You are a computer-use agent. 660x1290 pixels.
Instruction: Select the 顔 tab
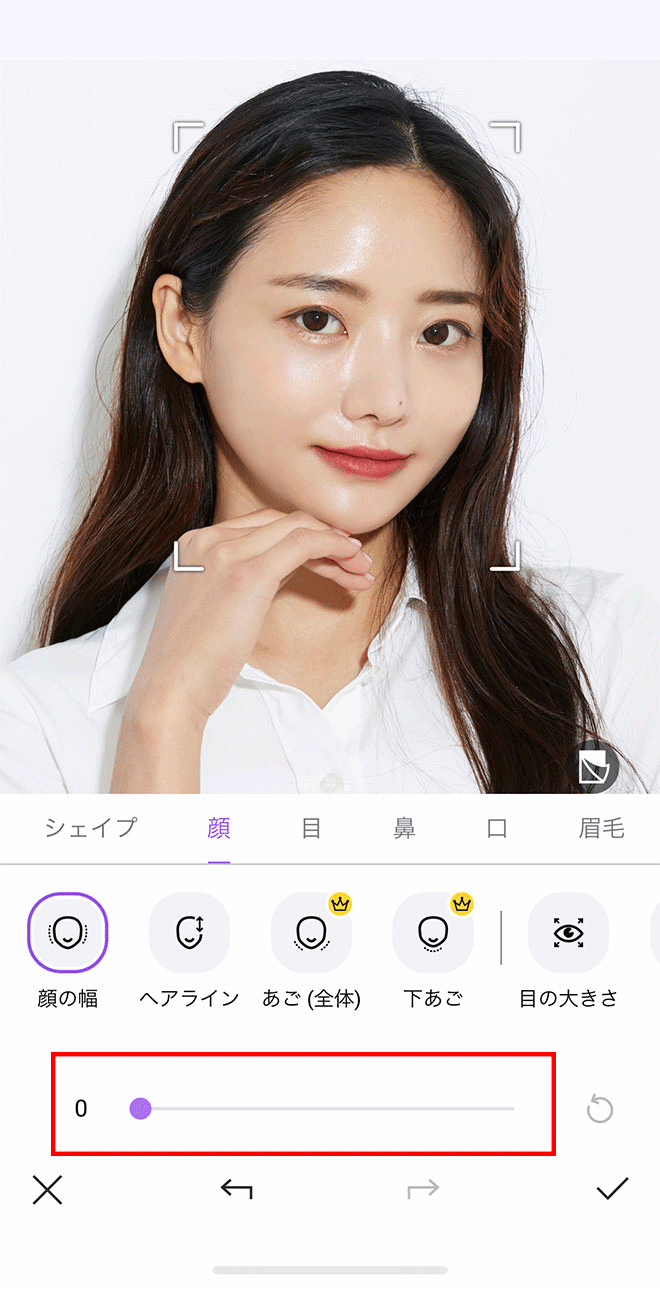click(x=219, y=828)
